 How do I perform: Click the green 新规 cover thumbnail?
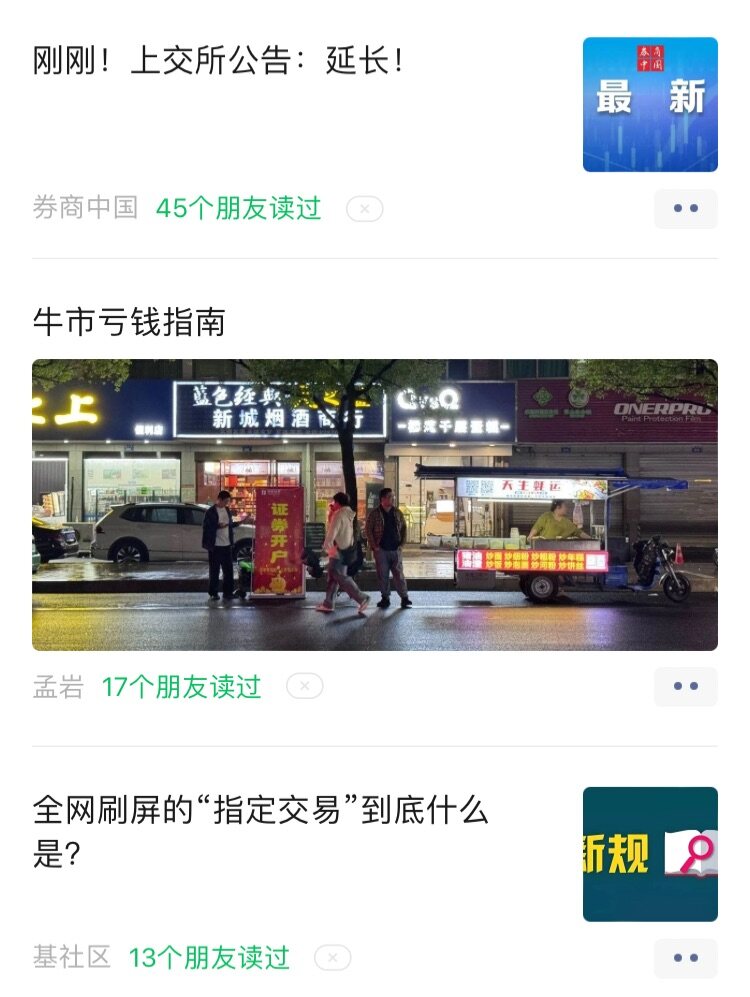(x=650, y=852)
